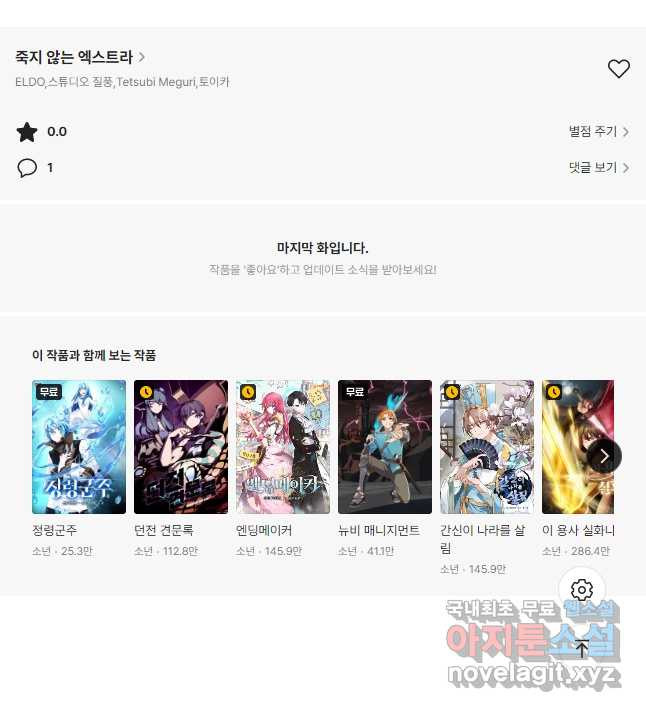This screenshot has height=712, width=646.
Task: Open the 간신이 나라를 살림 webtoon card
Action: click(487, 447)
